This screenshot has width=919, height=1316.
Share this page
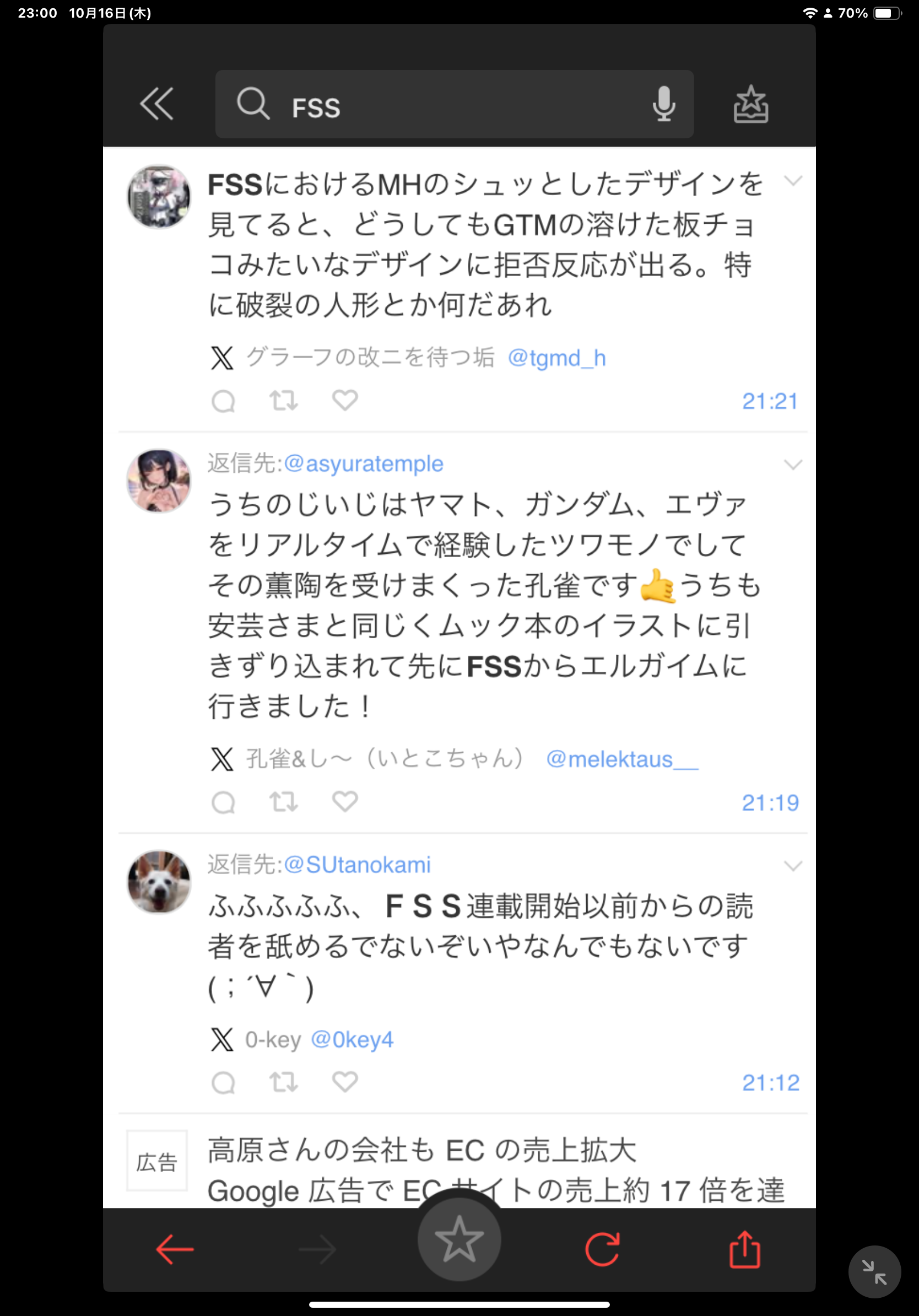(744, 1249)
